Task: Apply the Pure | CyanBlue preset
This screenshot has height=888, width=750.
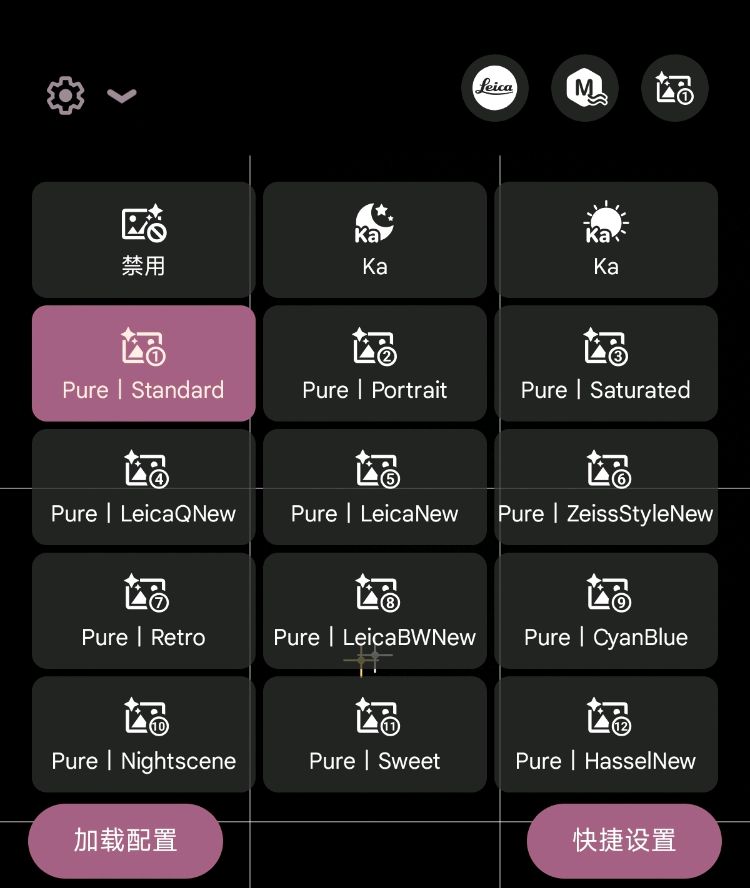Action: point(605,611)
